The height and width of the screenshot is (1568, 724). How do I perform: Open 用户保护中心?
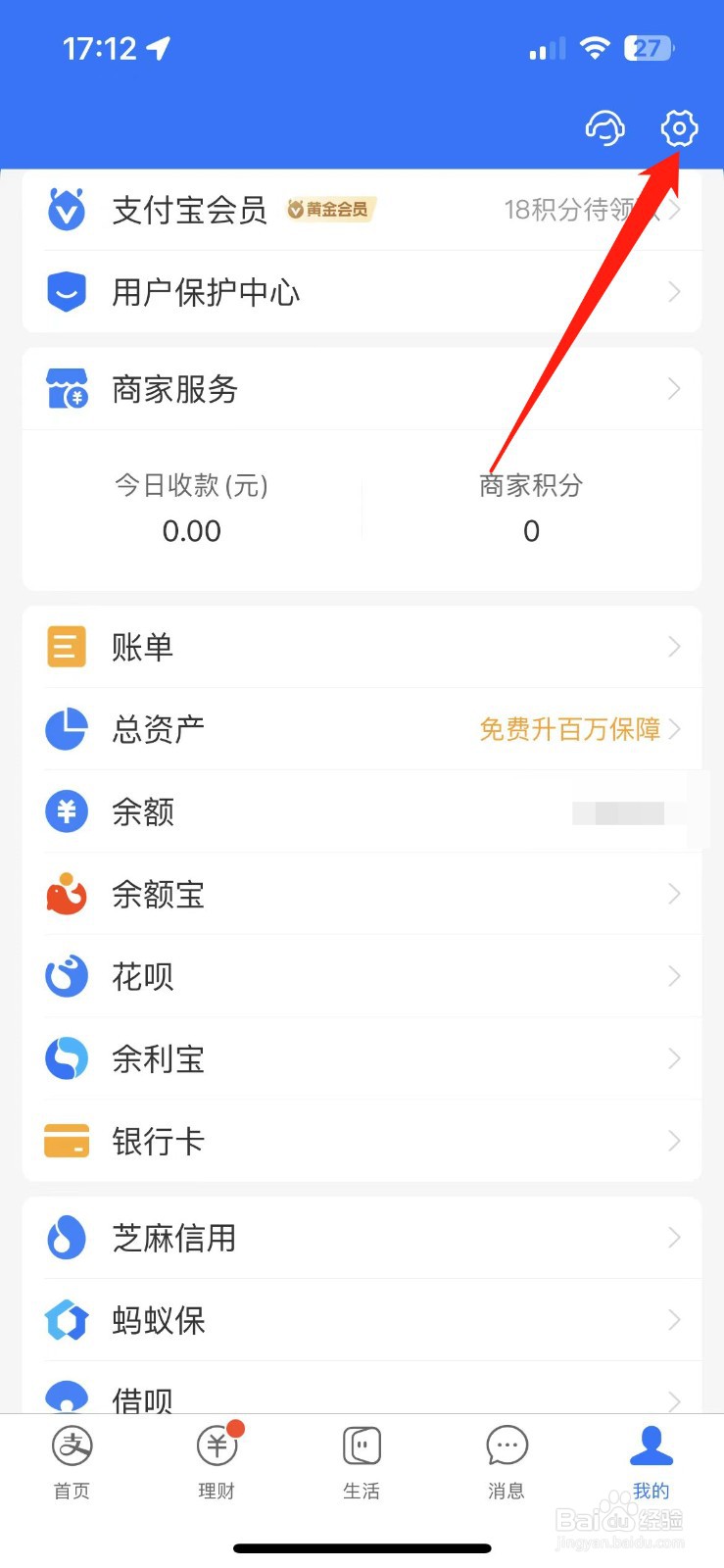click(x=362, y=292)
